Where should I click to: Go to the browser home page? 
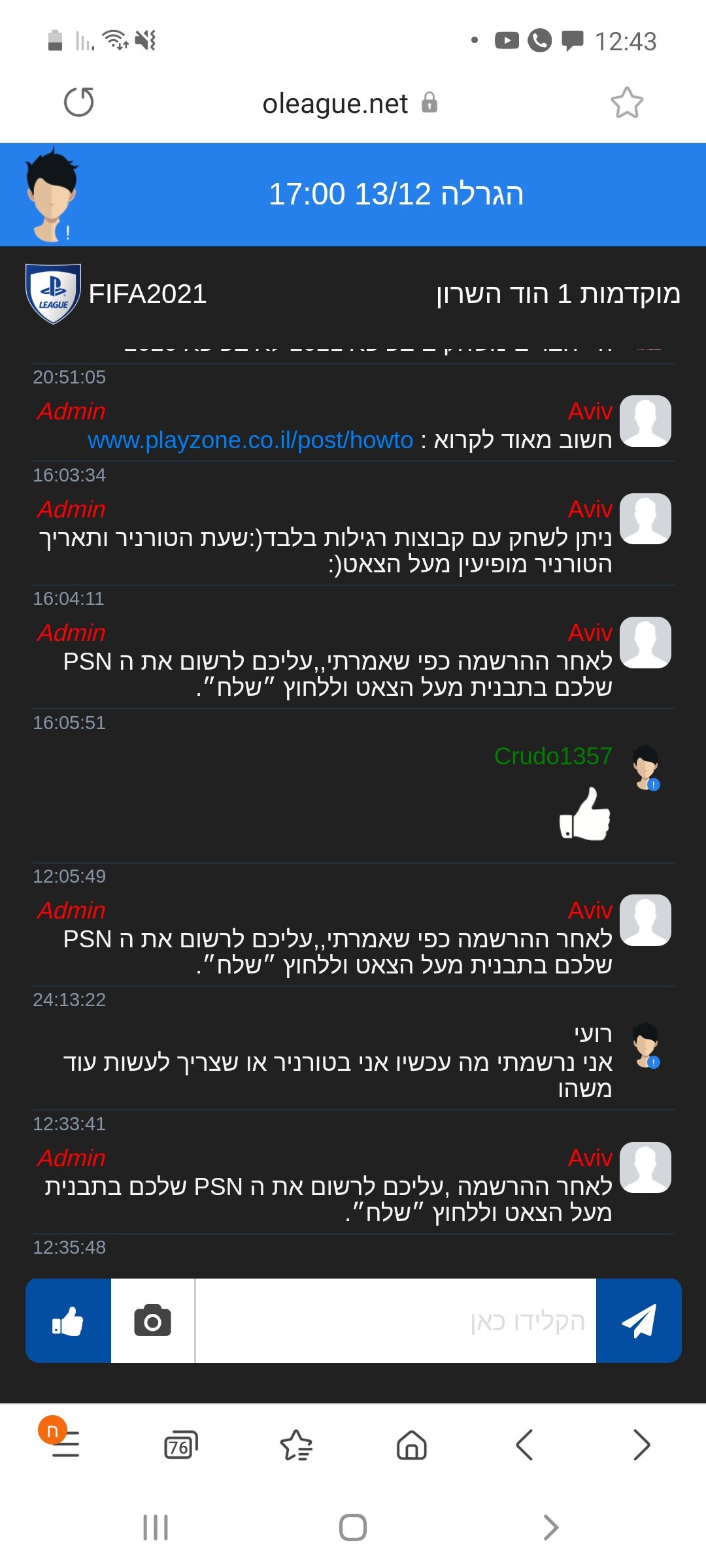click(x=412, y=1445)
